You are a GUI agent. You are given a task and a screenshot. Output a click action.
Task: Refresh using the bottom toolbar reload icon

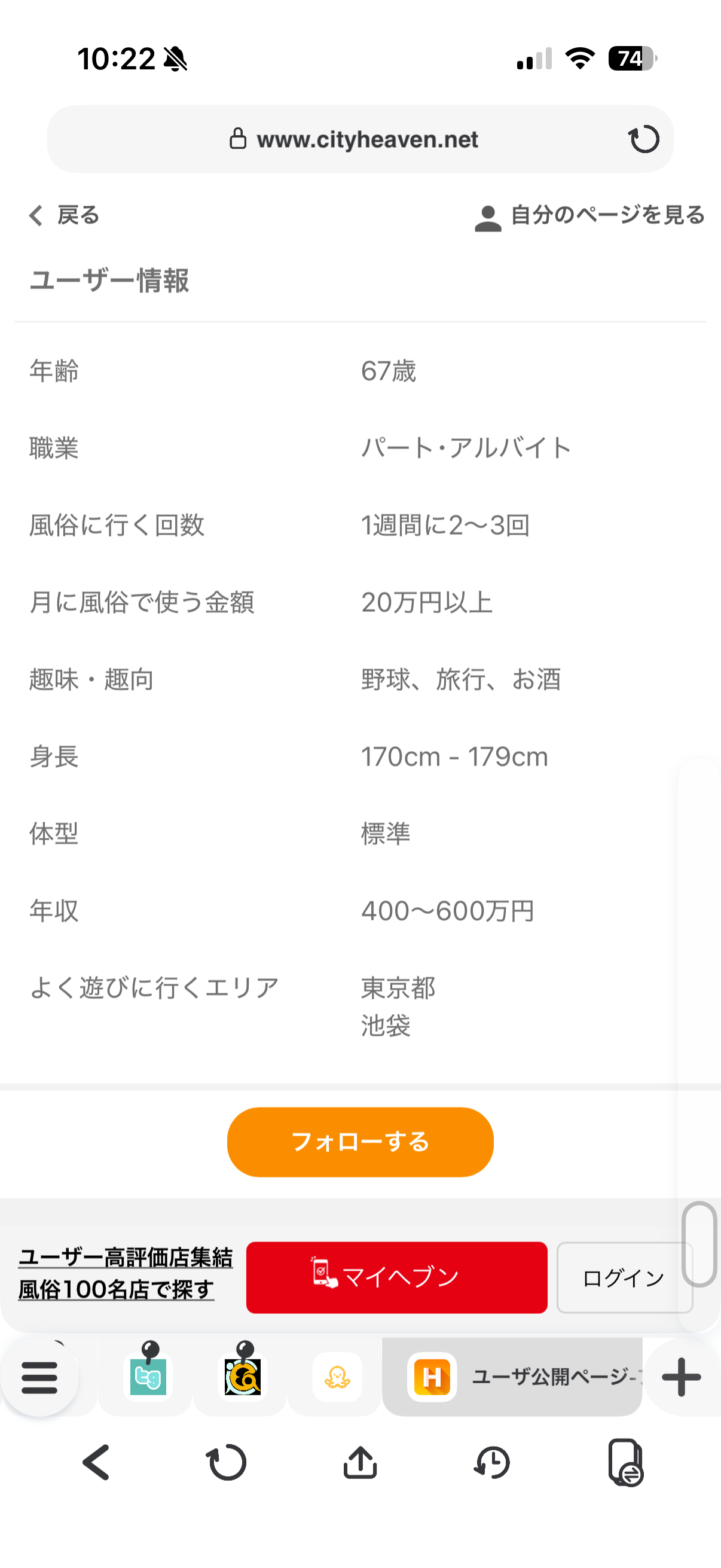pyautogui.click(x=227, y=1462)
